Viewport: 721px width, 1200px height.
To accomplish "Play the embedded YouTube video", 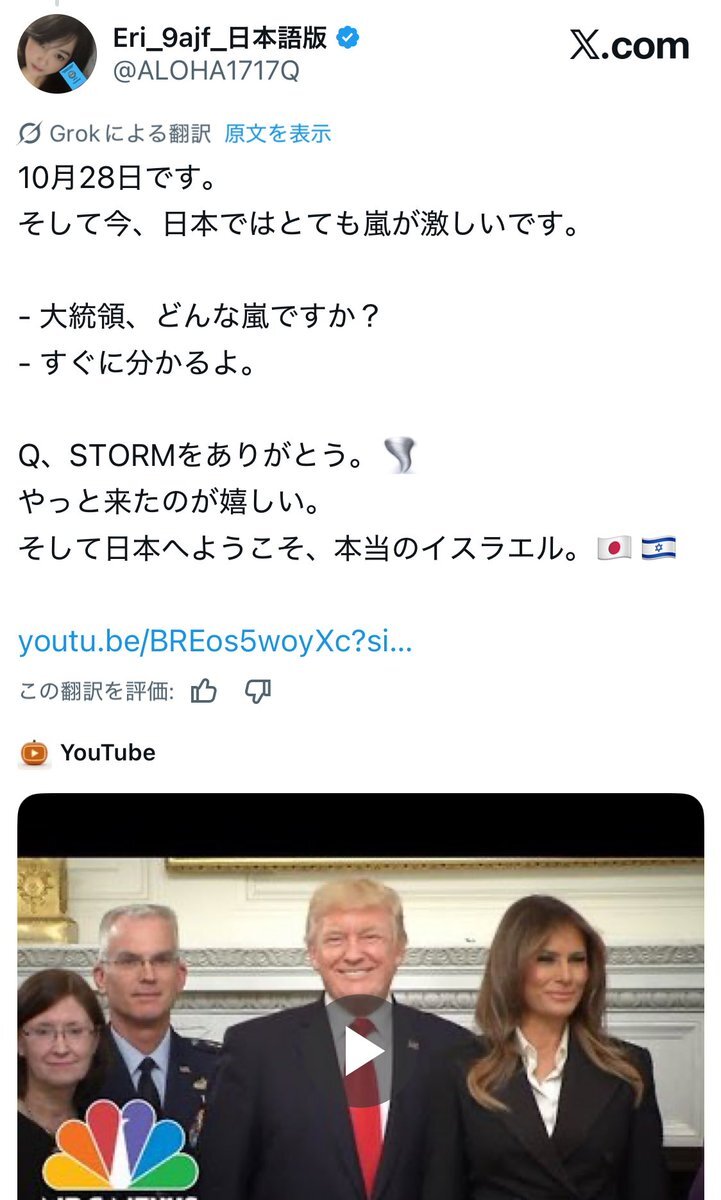I will pyautogui.click(x=360, y=1052).
